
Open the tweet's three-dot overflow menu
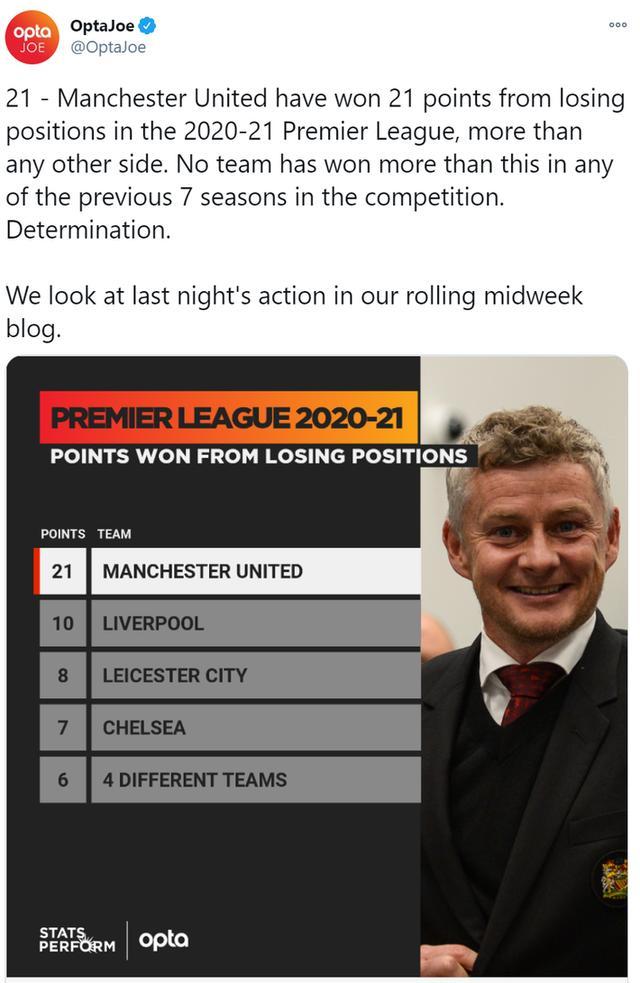coord(617,25)
